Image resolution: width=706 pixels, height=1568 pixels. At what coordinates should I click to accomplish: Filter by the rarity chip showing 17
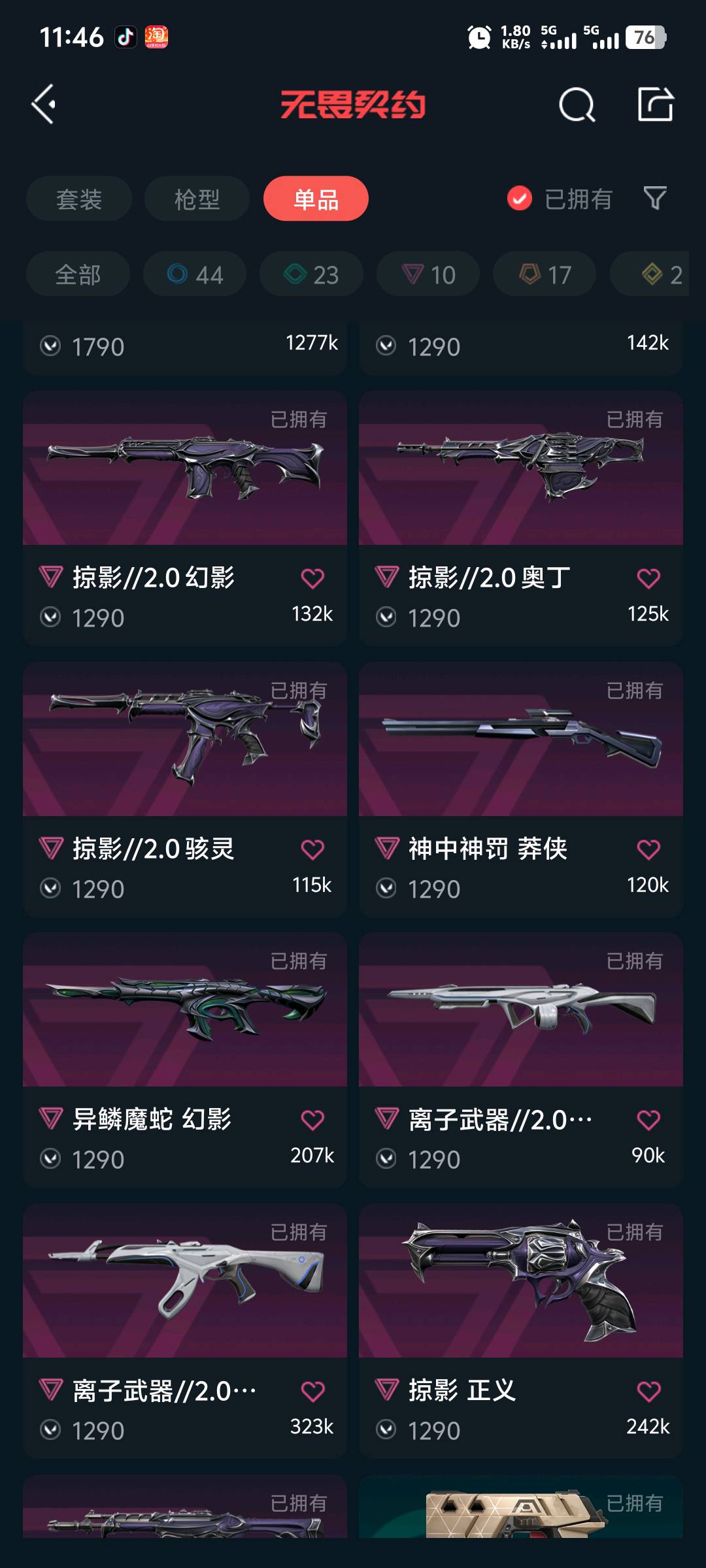click(545, 274)
